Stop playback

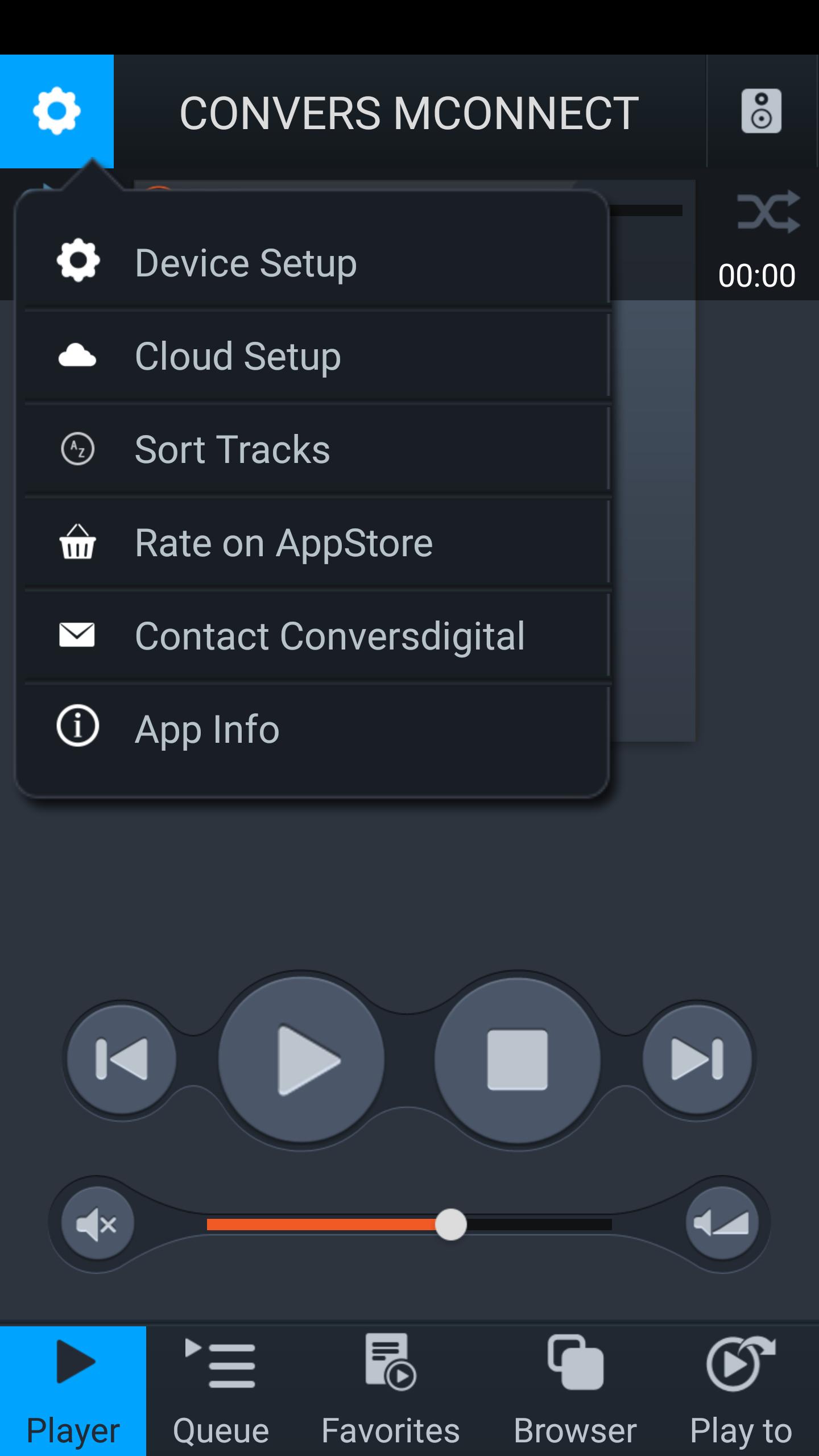tap(518, 1060)
